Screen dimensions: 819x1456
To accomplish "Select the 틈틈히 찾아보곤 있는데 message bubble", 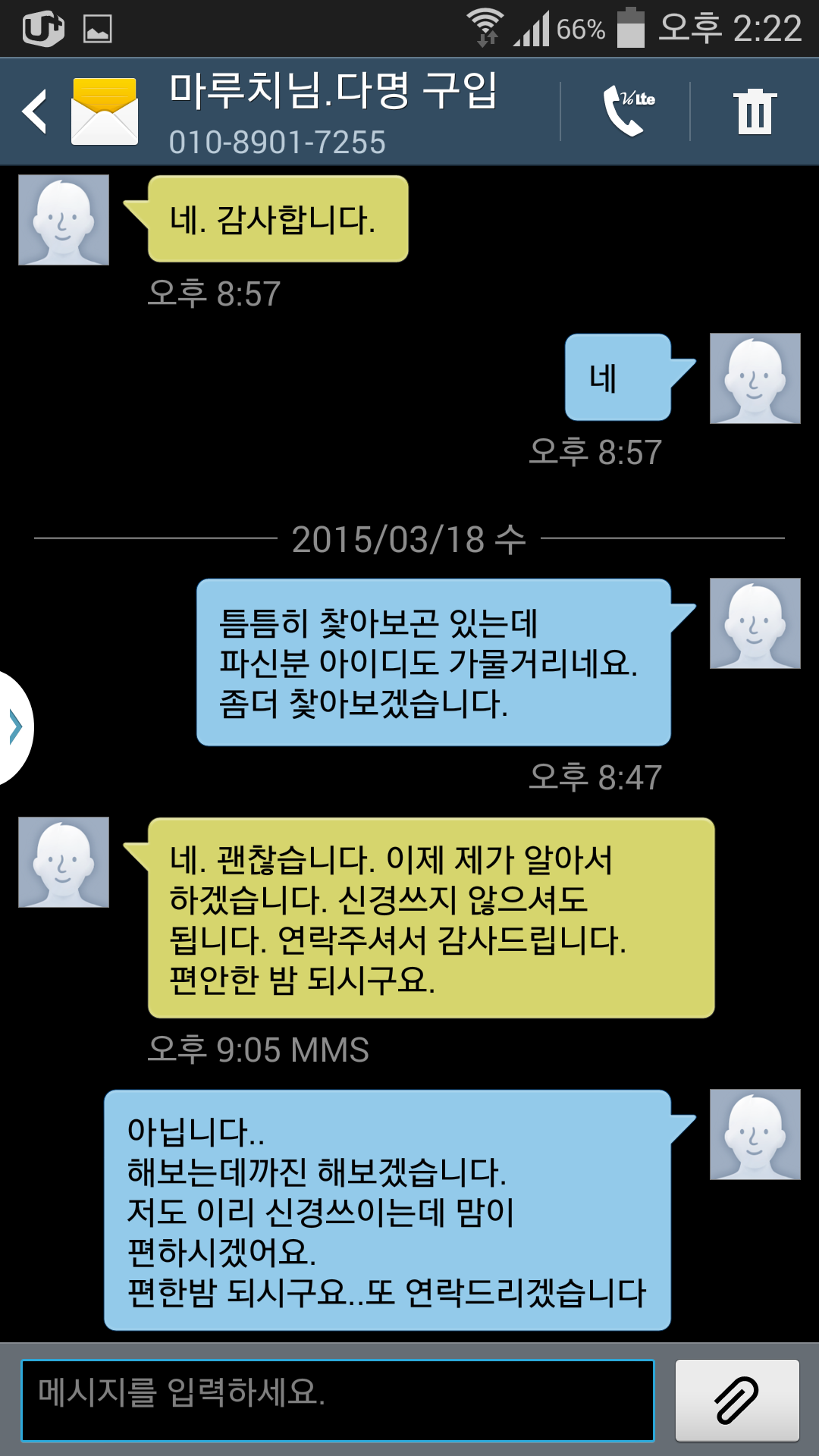I will [x=446, y=662].
